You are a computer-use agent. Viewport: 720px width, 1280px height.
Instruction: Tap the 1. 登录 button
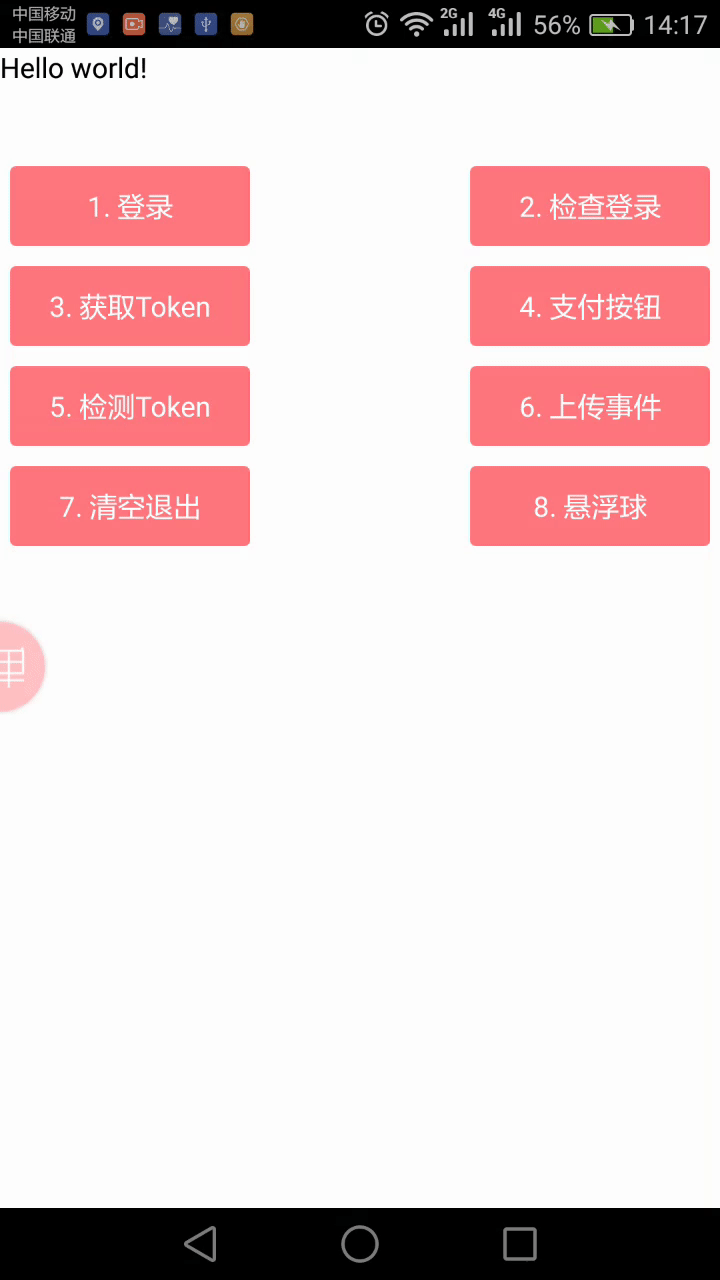coord(130,206)
